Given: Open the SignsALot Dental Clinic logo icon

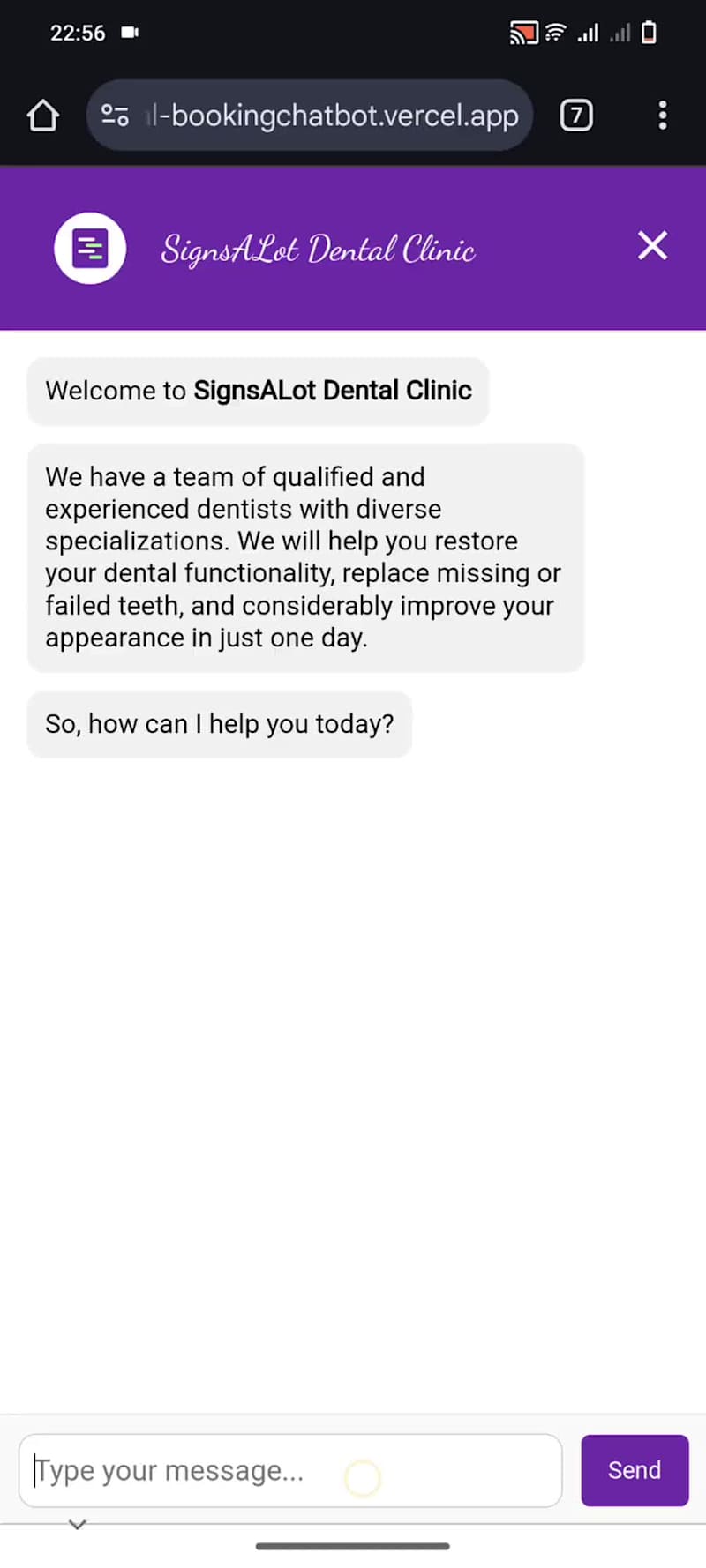Looking at the screenshot, I should (89, 248).
